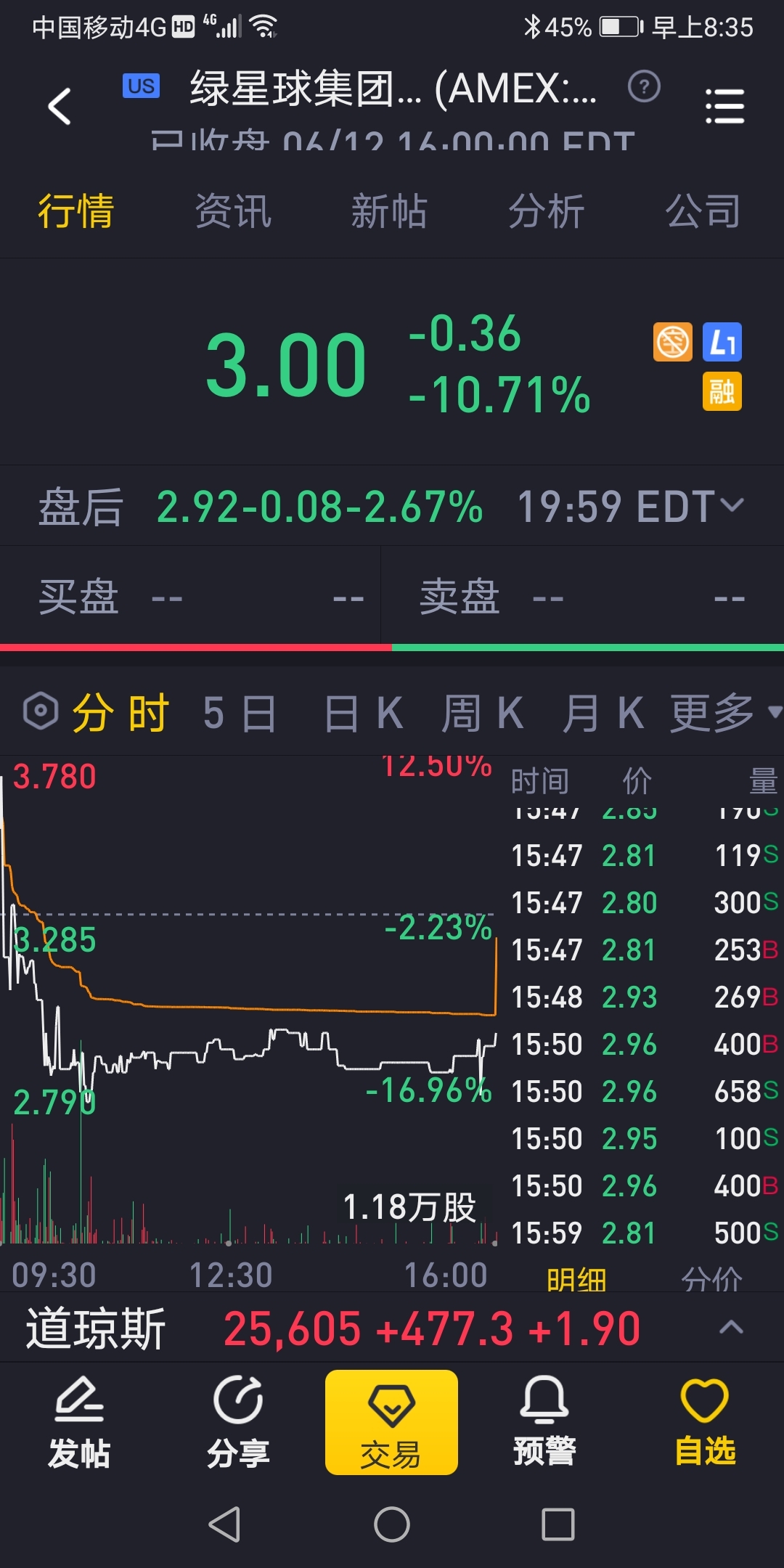Switch trade list to 分价 view
784x1568 pixels.
[x=712, y=1279]
